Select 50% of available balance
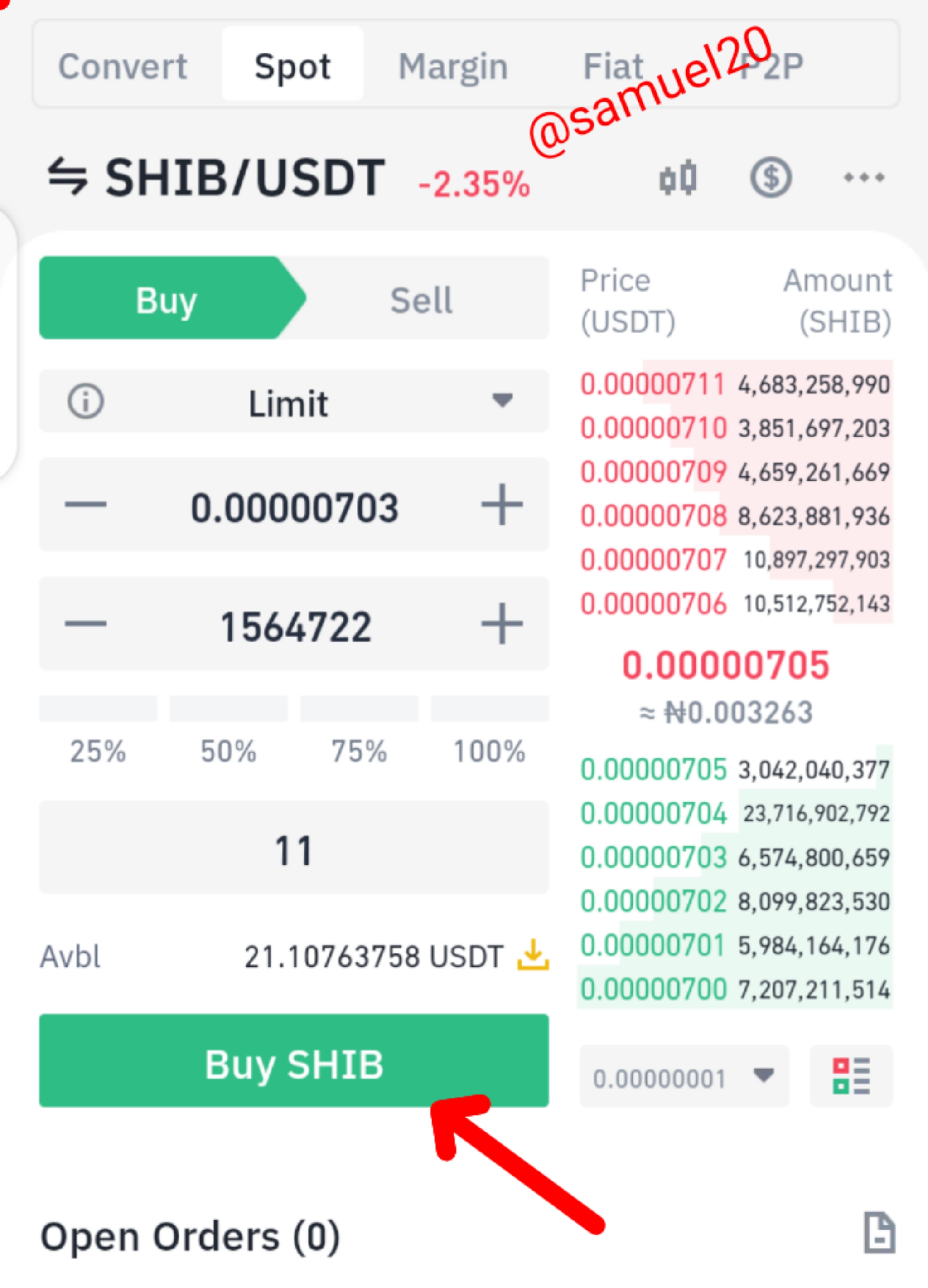This screenshot has height=1288, width=928. pos(229,730)
